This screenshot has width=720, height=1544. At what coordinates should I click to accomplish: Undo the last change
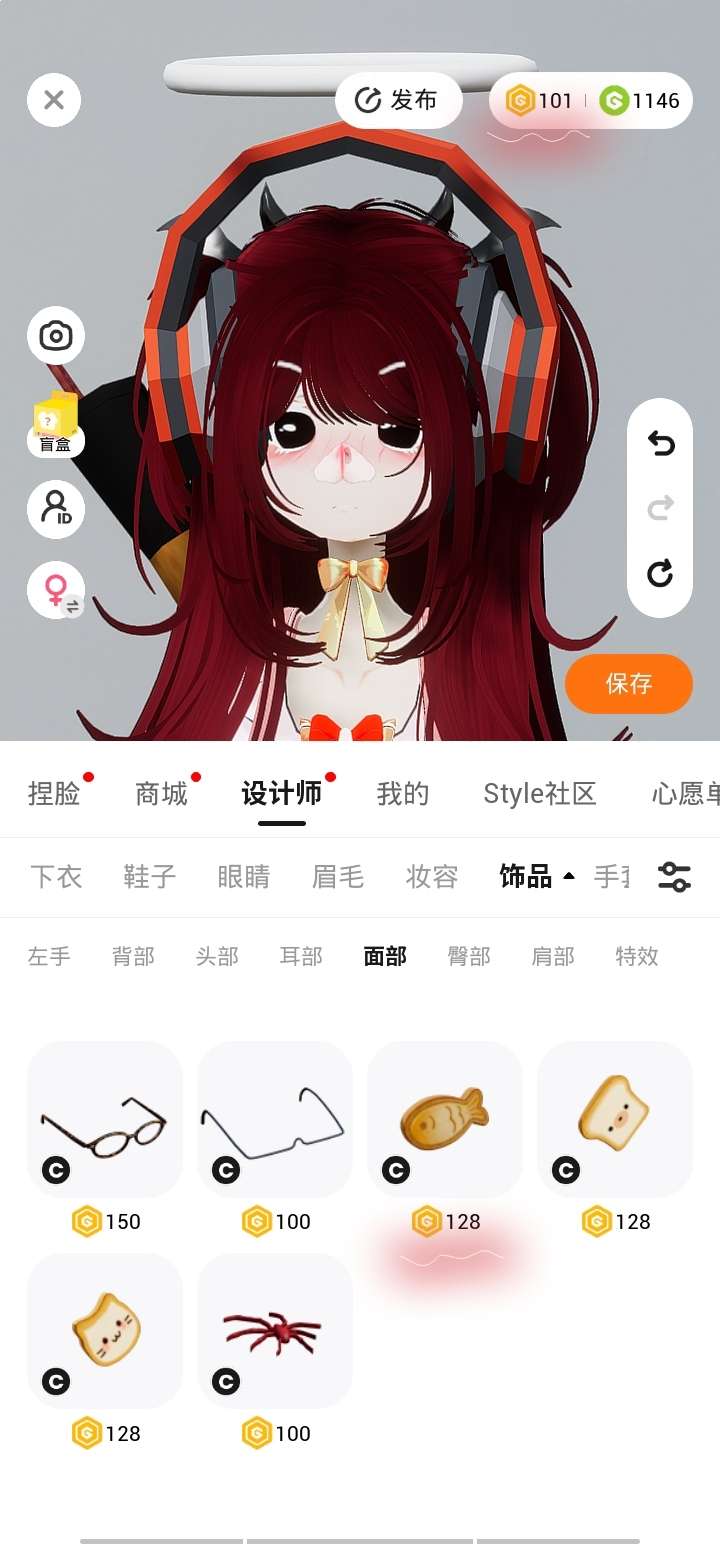(x=660, y=443)
